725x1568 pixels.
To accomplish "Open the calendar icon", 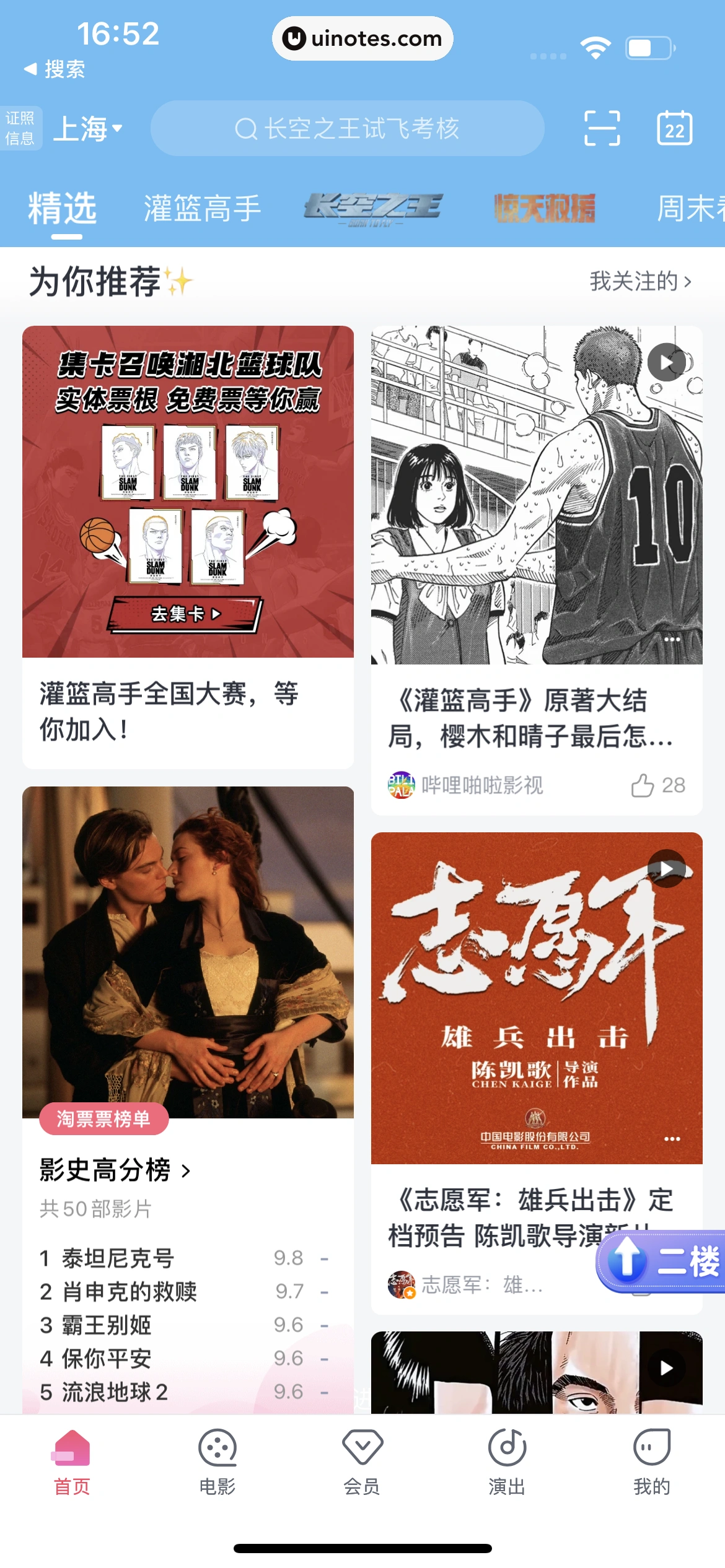I will tap(674, 129).
